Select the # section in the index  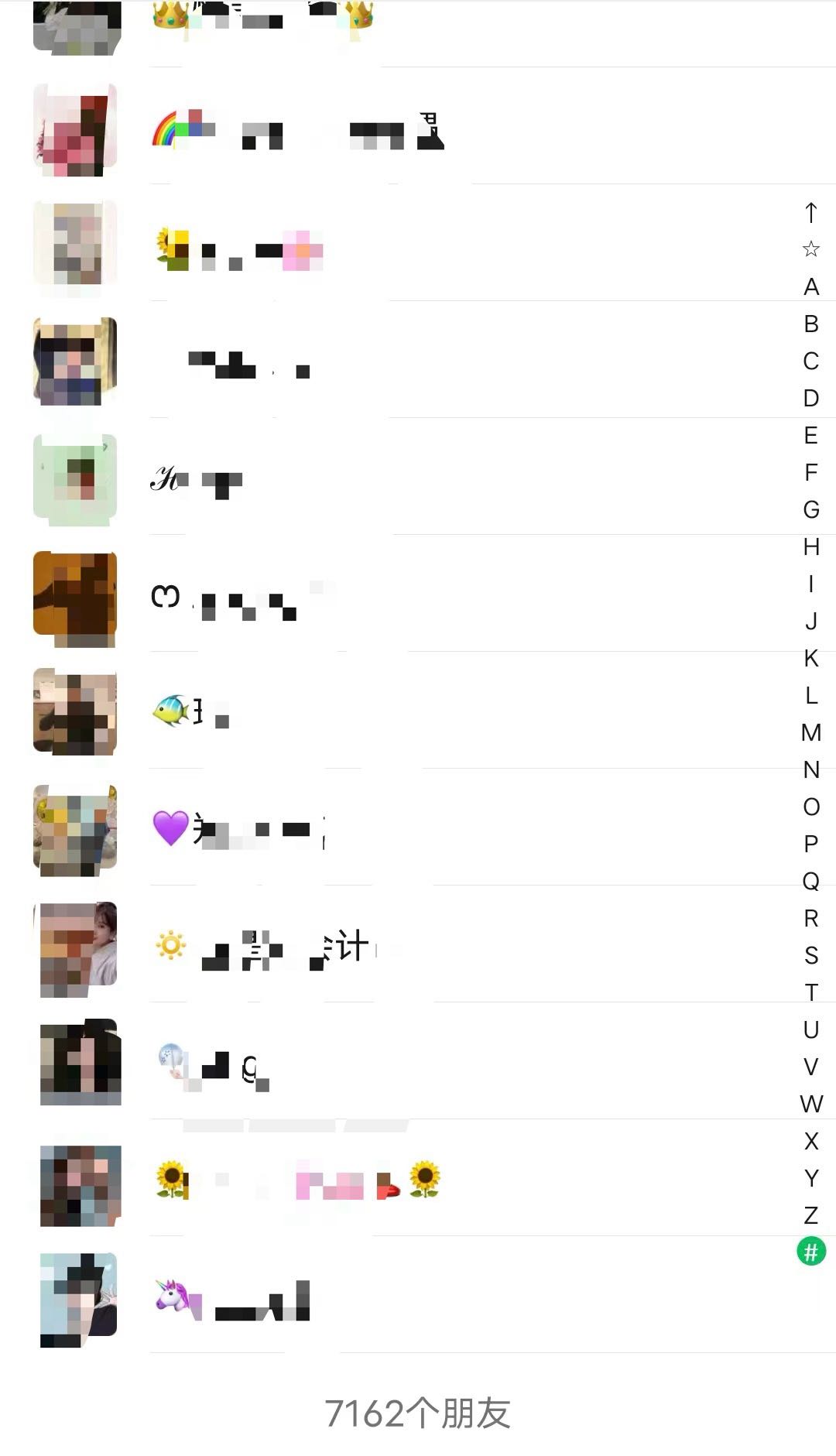coord(810,1252)
